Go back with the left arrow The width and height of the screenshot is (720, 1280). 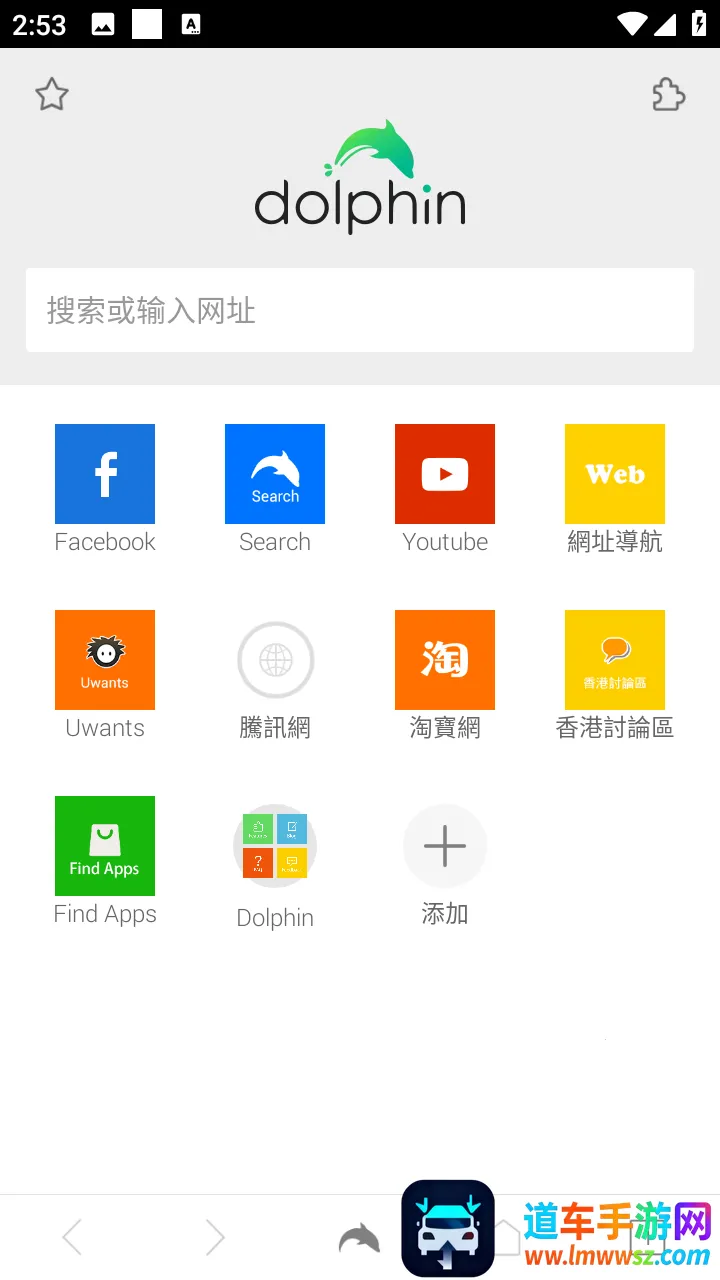coord(72,1238)
